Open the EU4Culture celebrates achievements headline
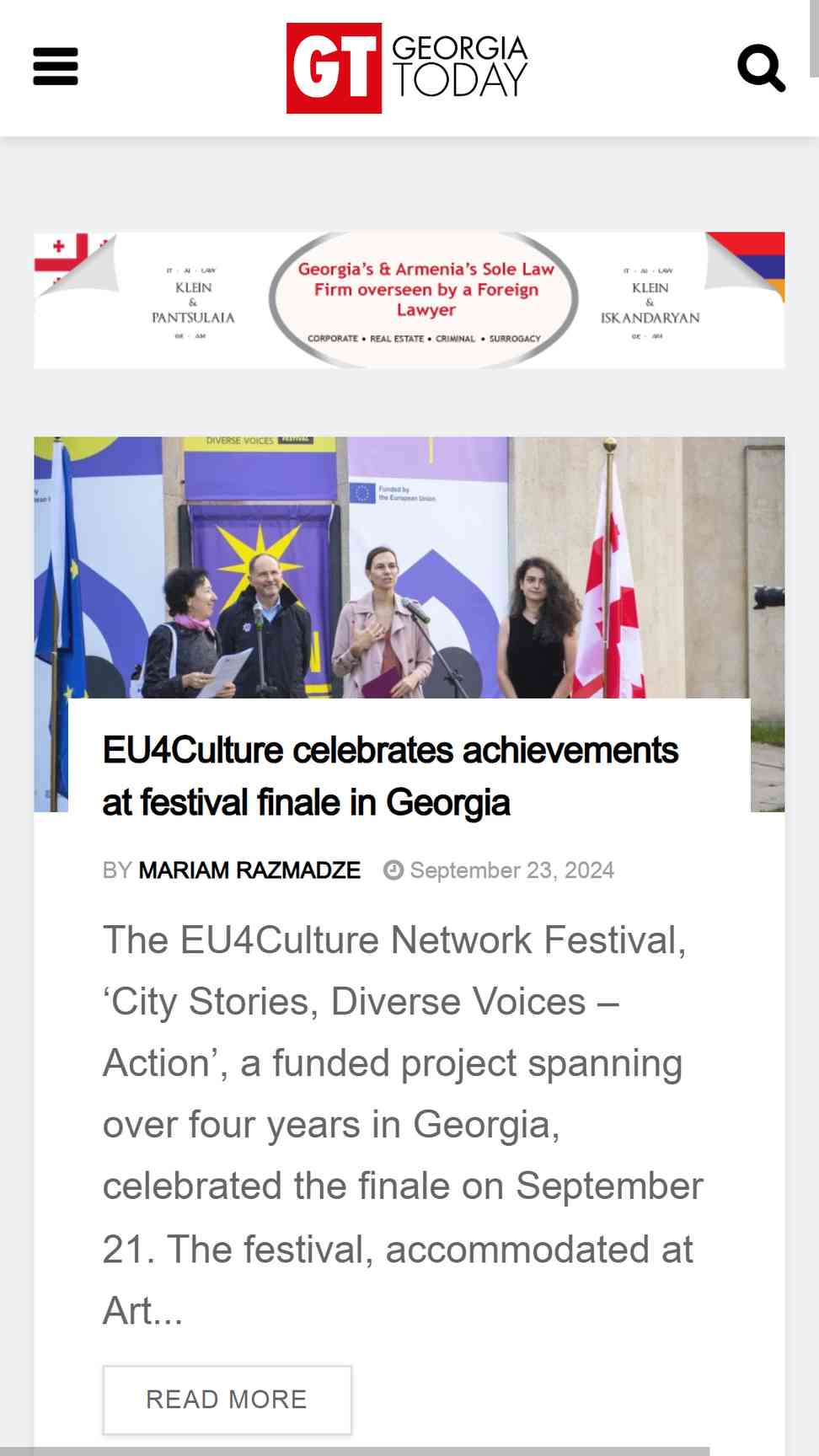 [390, 776]
